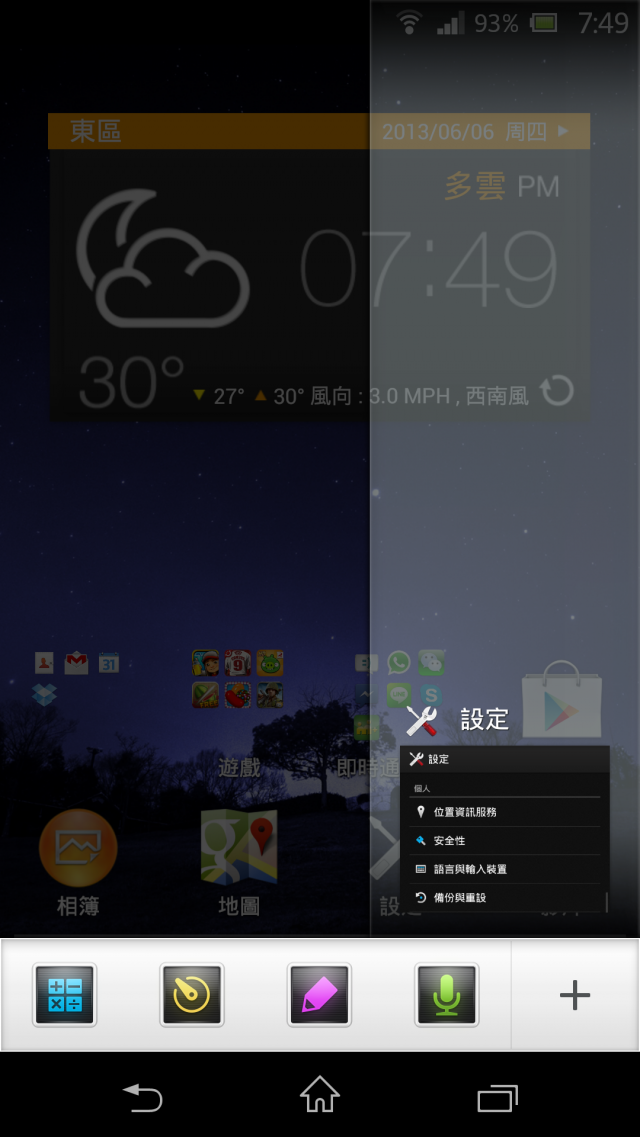Viewport: 640px width, 1138px height.
Task: Open the 設定 recent app thumbnail
Action: (504, 828)
